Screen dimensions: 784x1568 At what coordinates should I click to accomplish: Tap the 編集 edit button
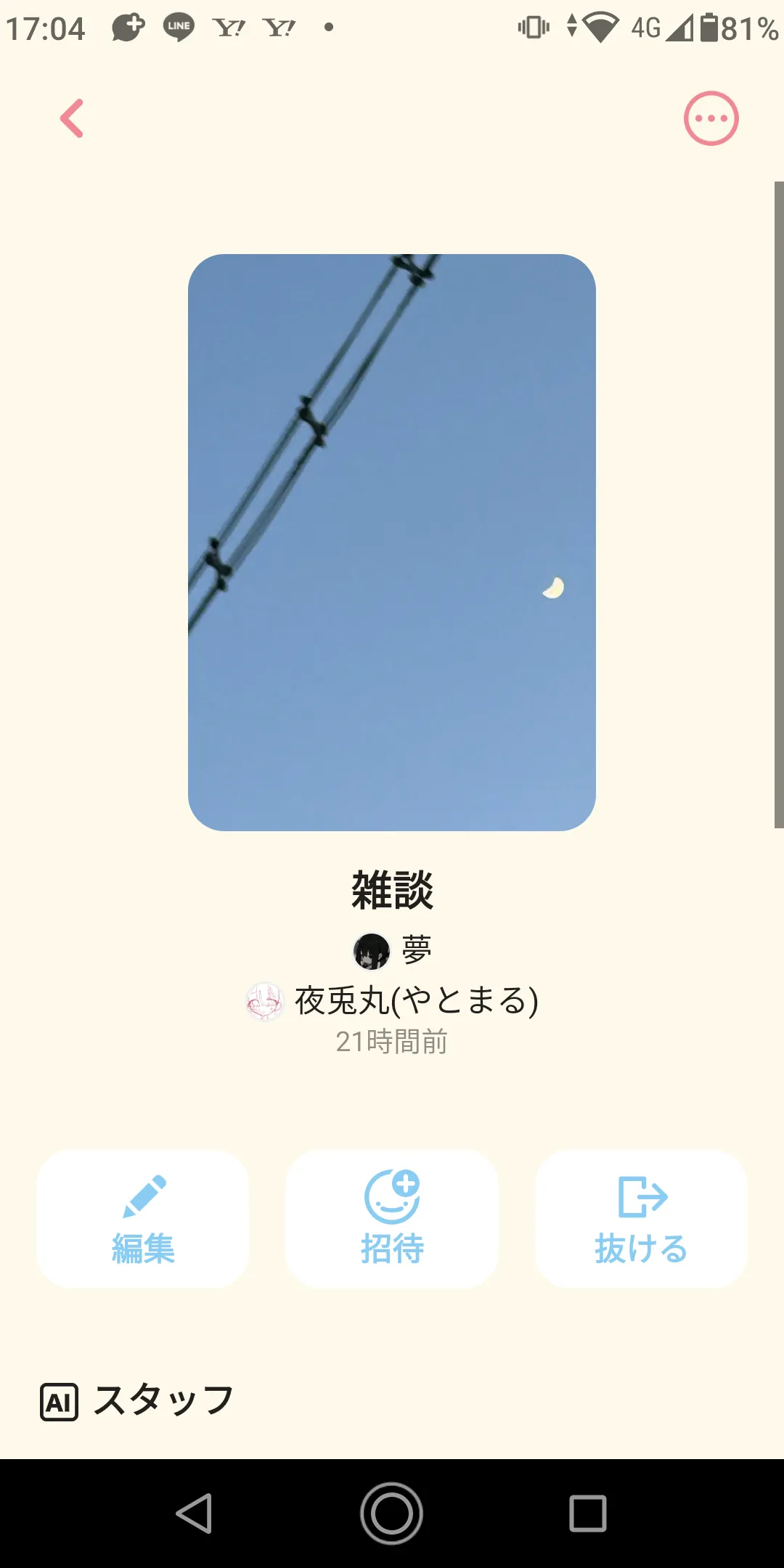(x=143, y=1219)
